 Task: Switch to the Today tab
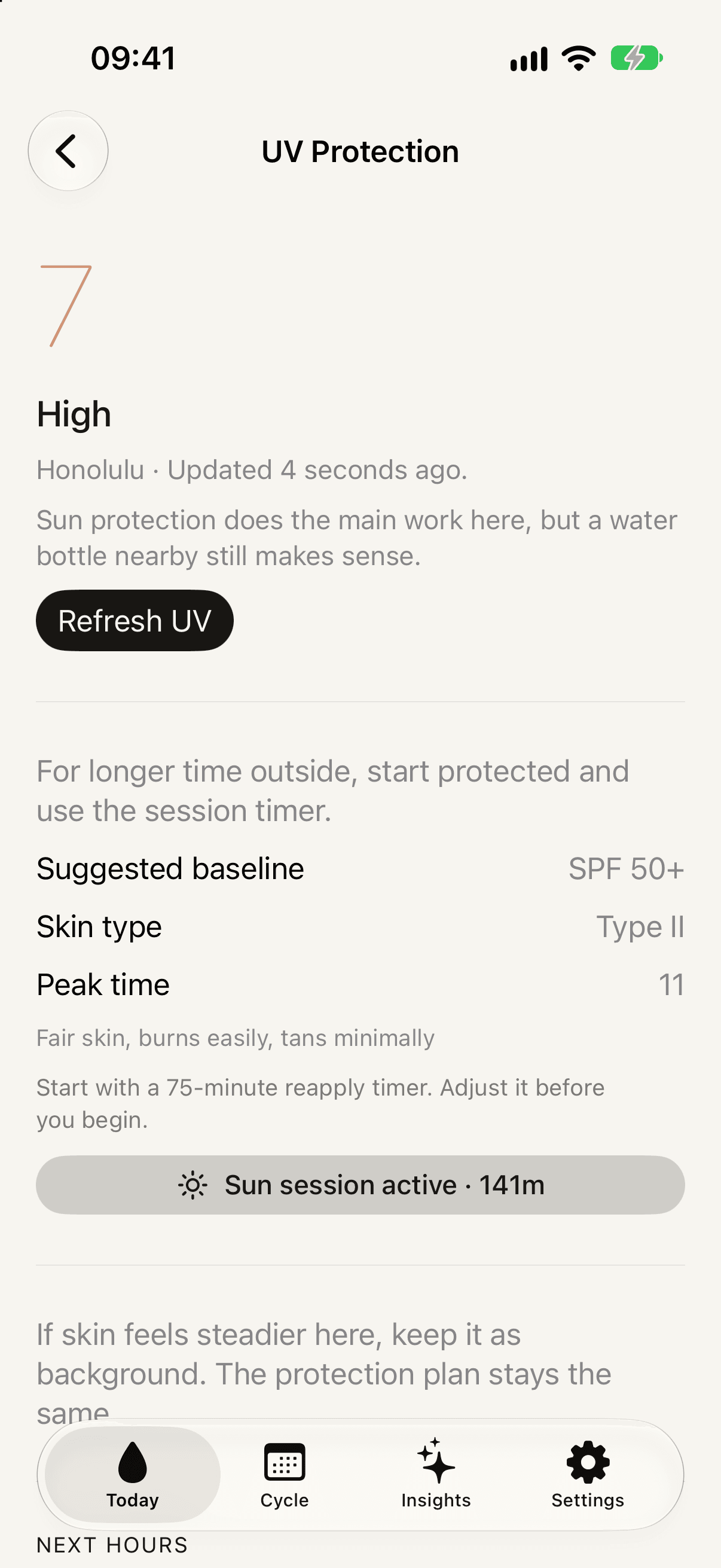133,1474
